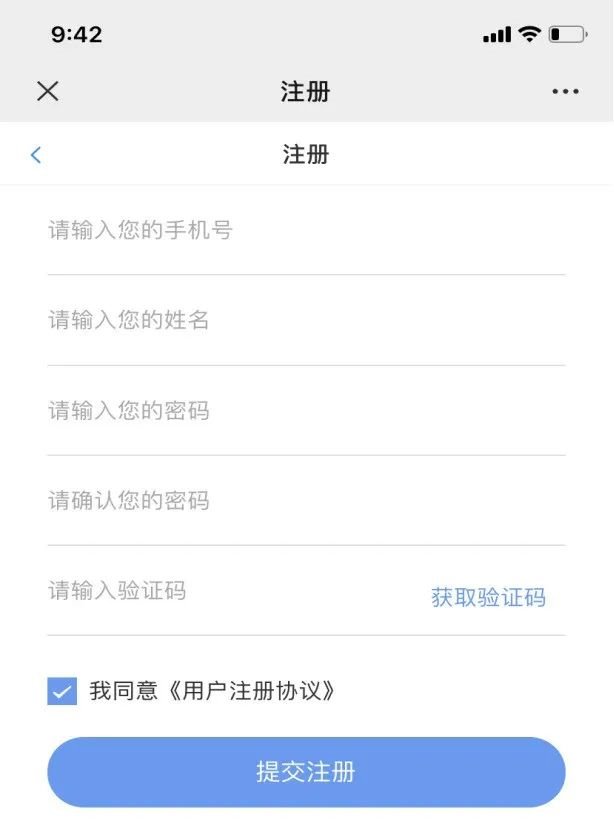Go back with the blue arrow

(x=36, y=155)
